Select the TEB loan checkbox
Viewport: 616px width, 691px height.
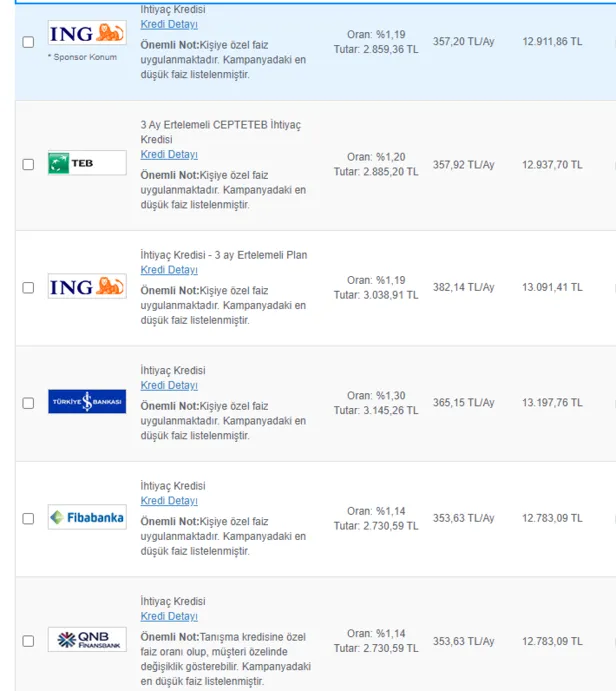[x=28, y=164]
